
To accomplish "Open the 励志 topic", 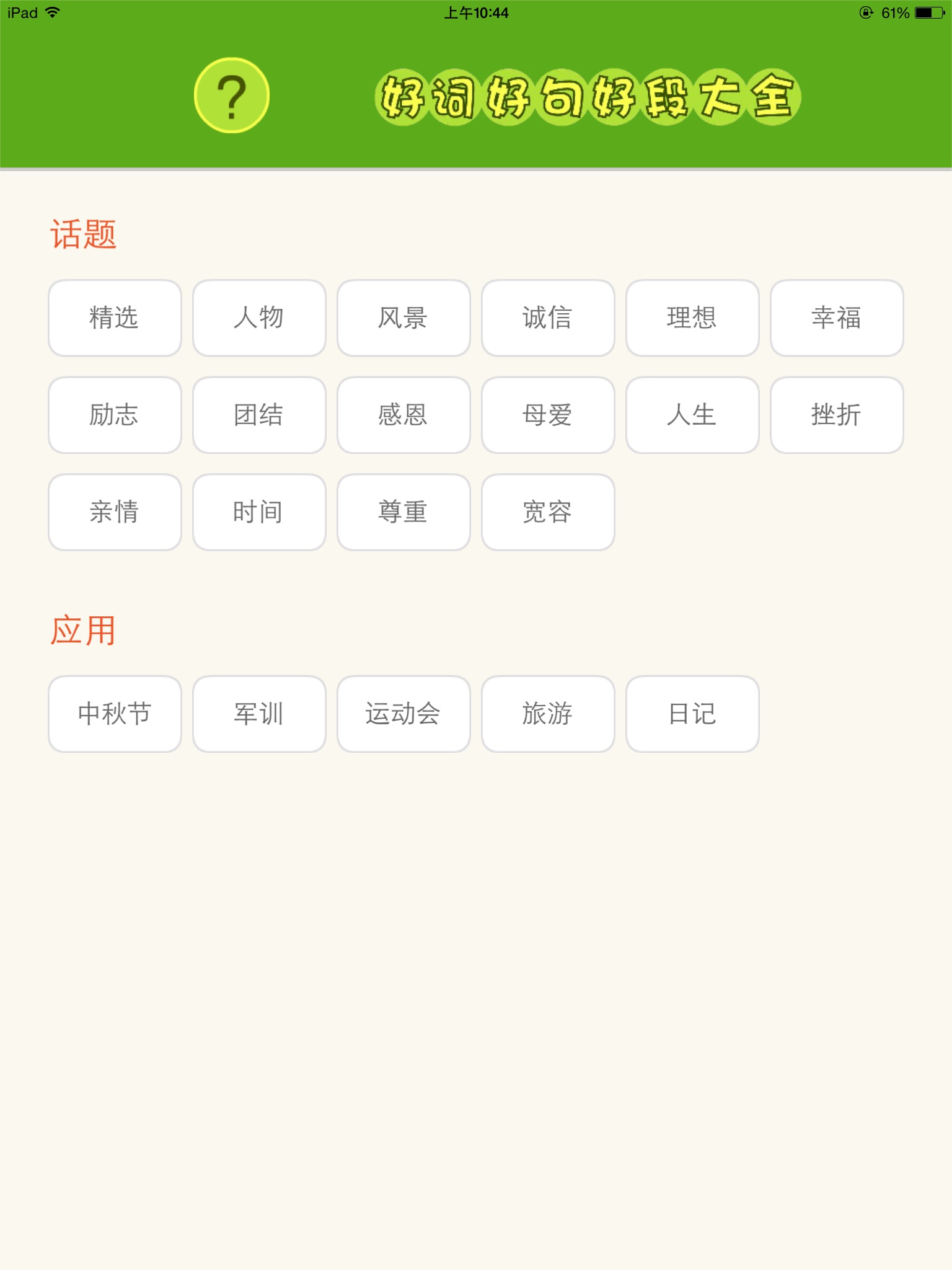I will [115, 415].
